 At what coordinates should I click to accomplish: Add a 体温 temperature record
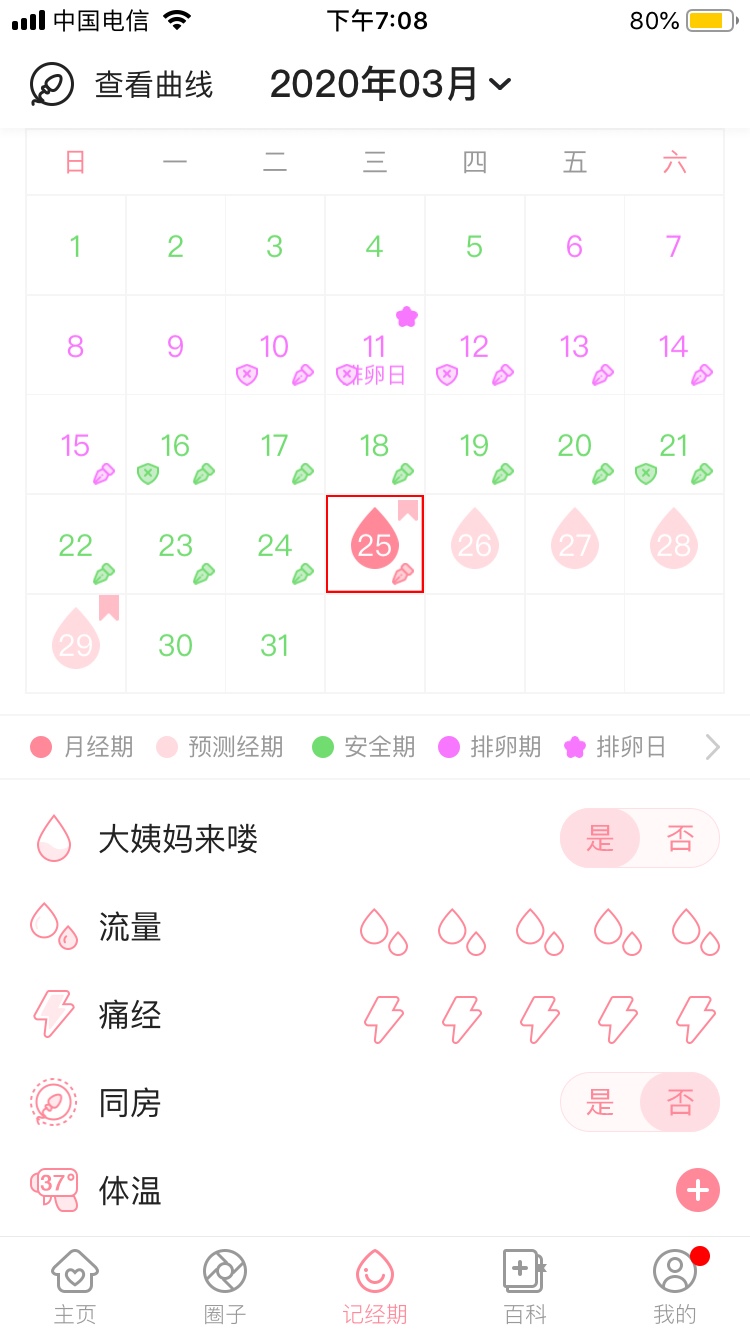(697, 1190)
